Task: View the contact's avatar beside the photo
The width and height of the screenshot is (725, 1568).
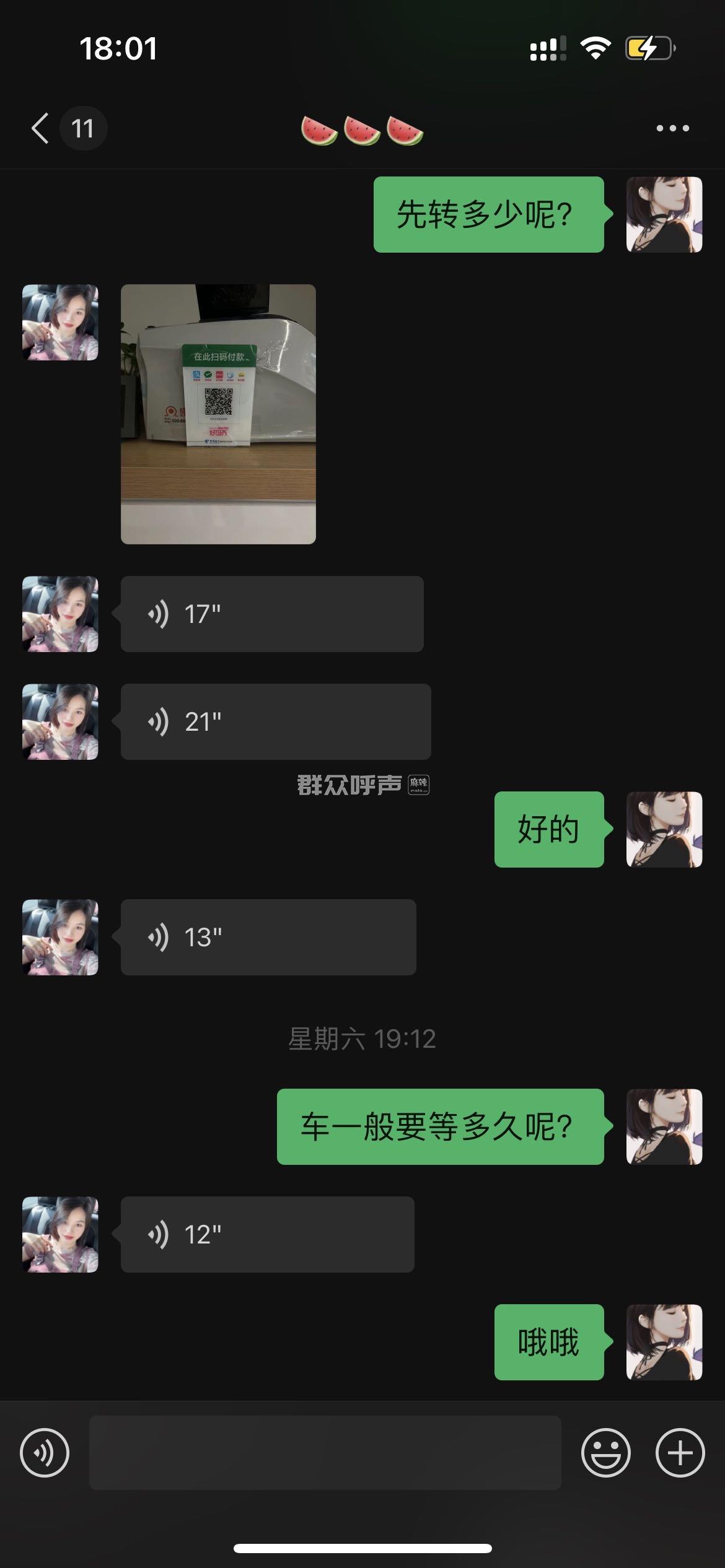Action: click(x=60, y=322)
